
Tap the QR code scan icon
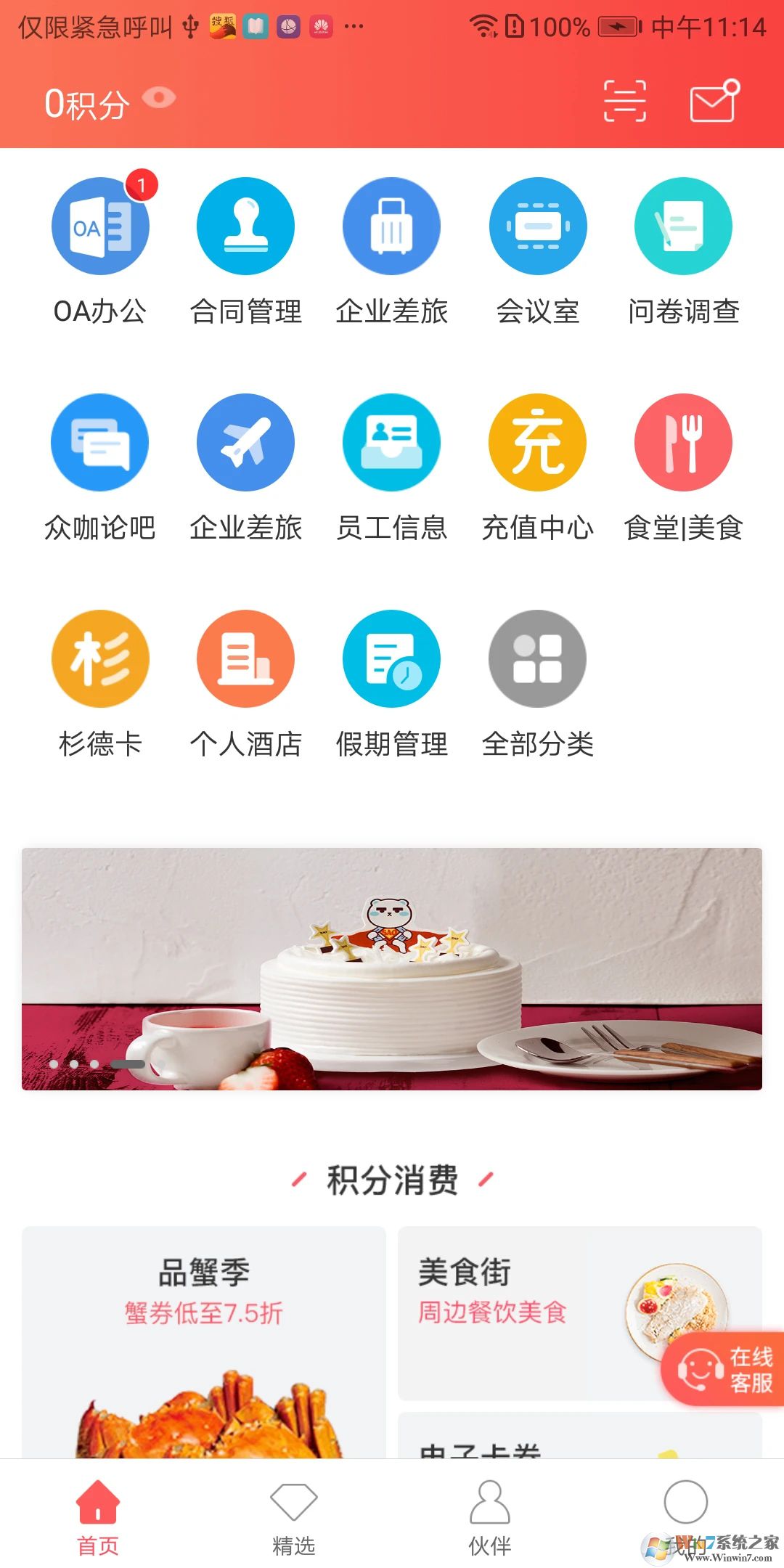tap(625, 102)
